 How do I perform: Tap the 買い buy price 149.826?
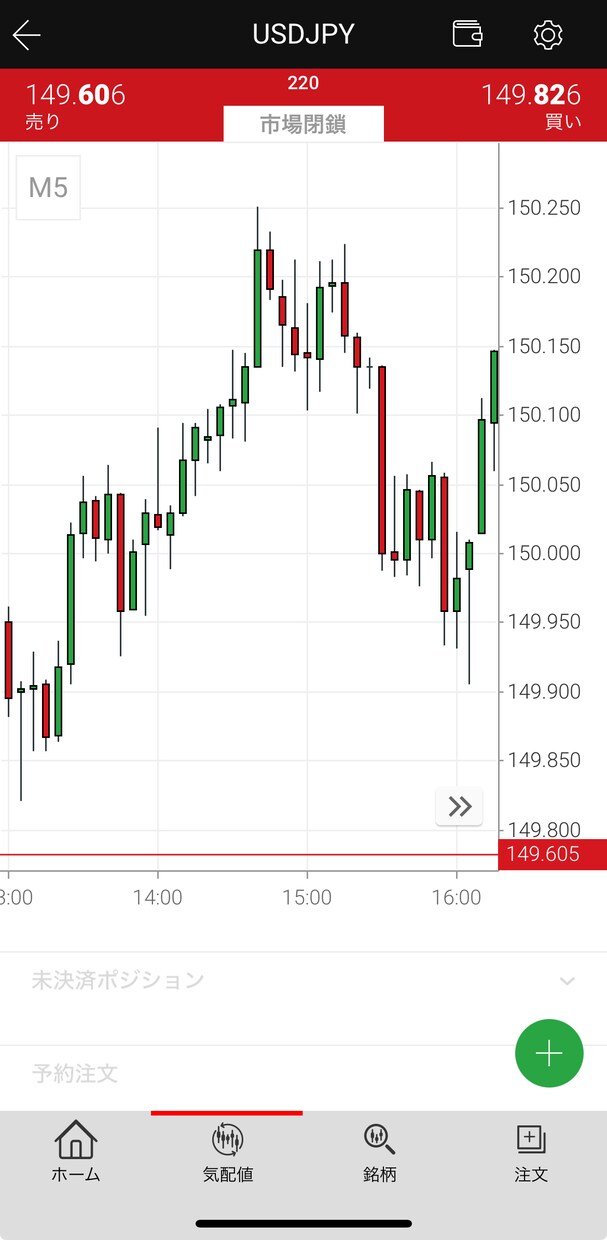(x=531, y=105)
